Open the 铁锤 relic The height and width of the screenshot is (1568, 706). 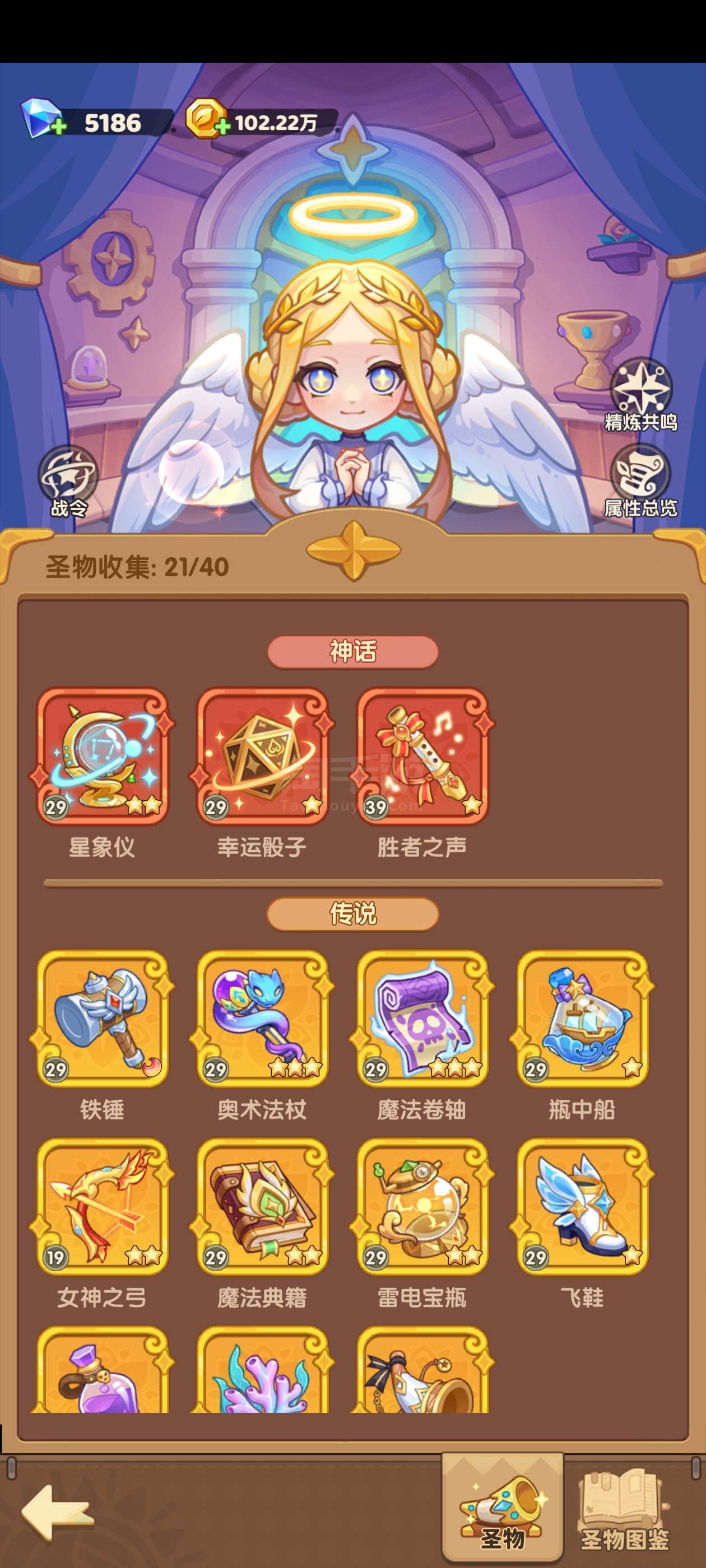tap(103, 1018)
